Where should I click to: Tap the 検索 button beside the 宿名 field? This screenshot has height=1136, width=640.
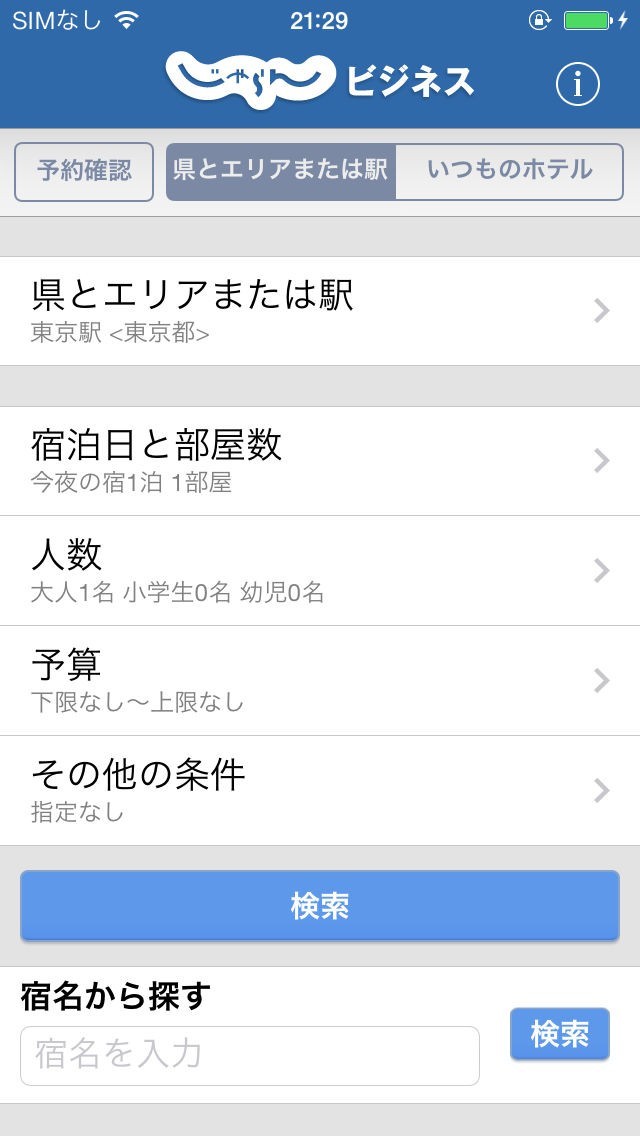click(x=559, y=1034)
